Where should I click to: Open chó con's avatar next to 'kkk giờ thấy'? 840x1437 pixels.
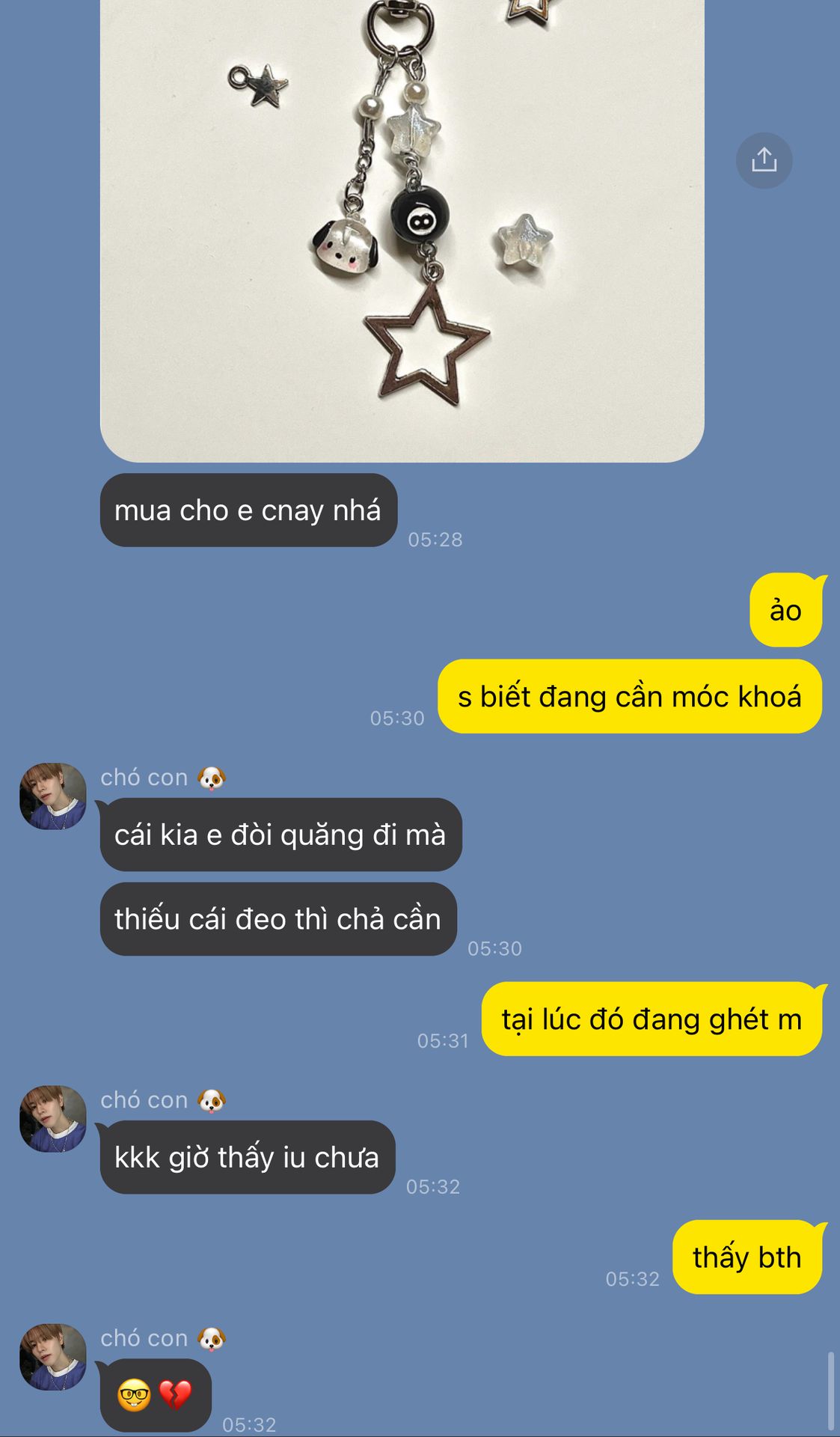coord(52,1119)
